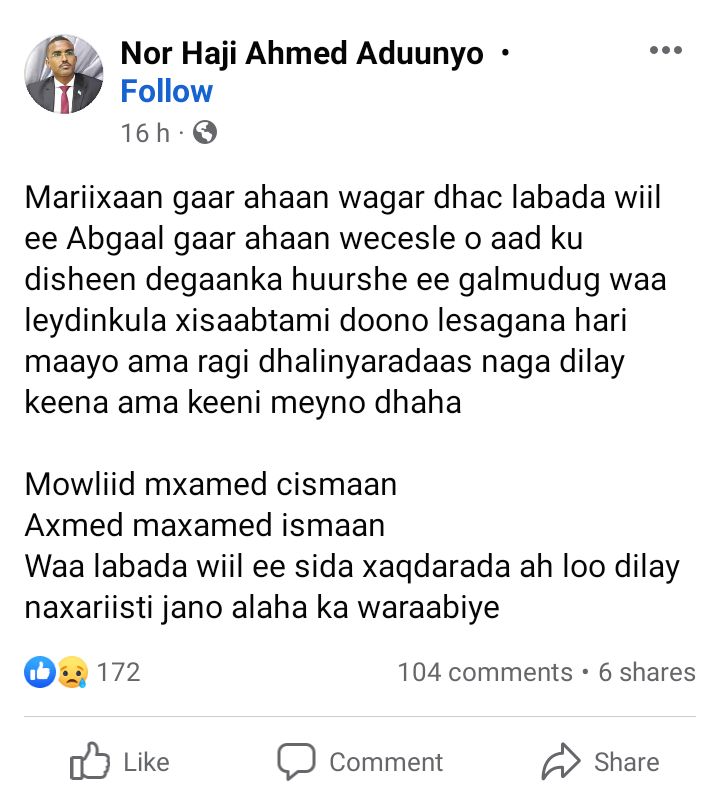
Task: Open the three-dot post options menu
Action: 665,51
